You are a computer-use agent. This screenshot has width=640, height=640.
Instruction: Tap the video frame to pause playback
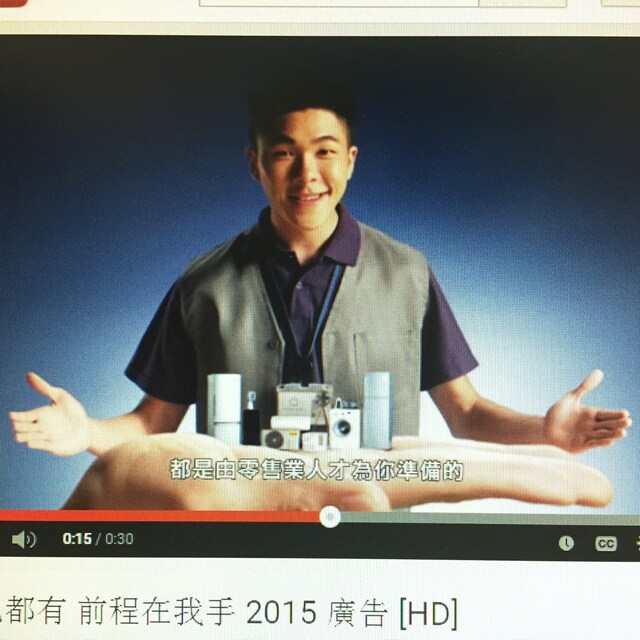[x=320, y=280]
